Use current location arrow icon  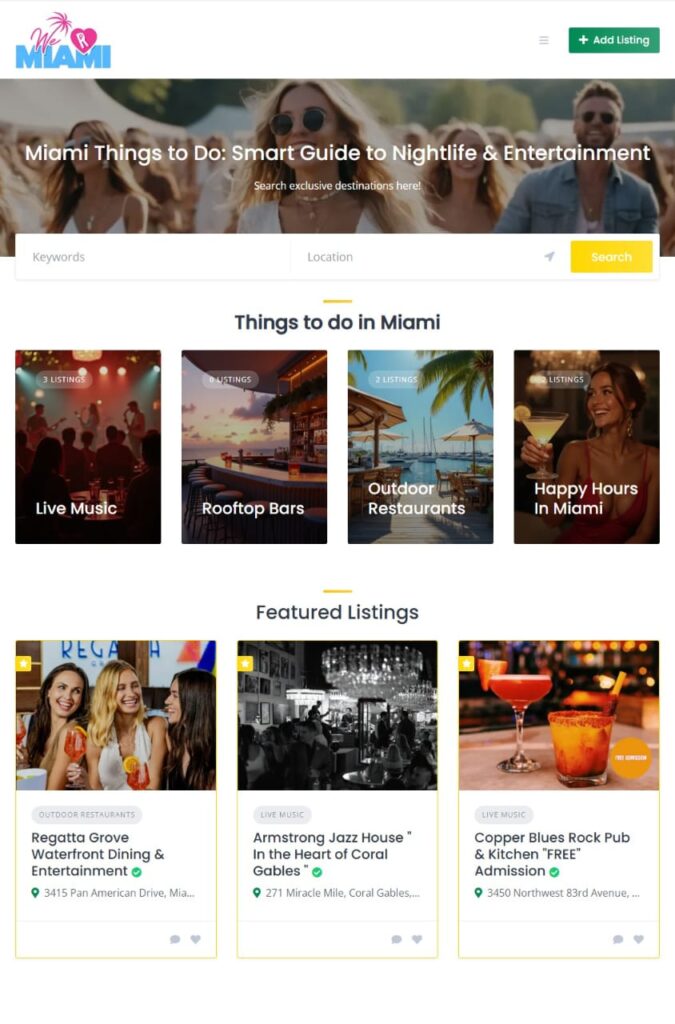[x=549, y=257]
